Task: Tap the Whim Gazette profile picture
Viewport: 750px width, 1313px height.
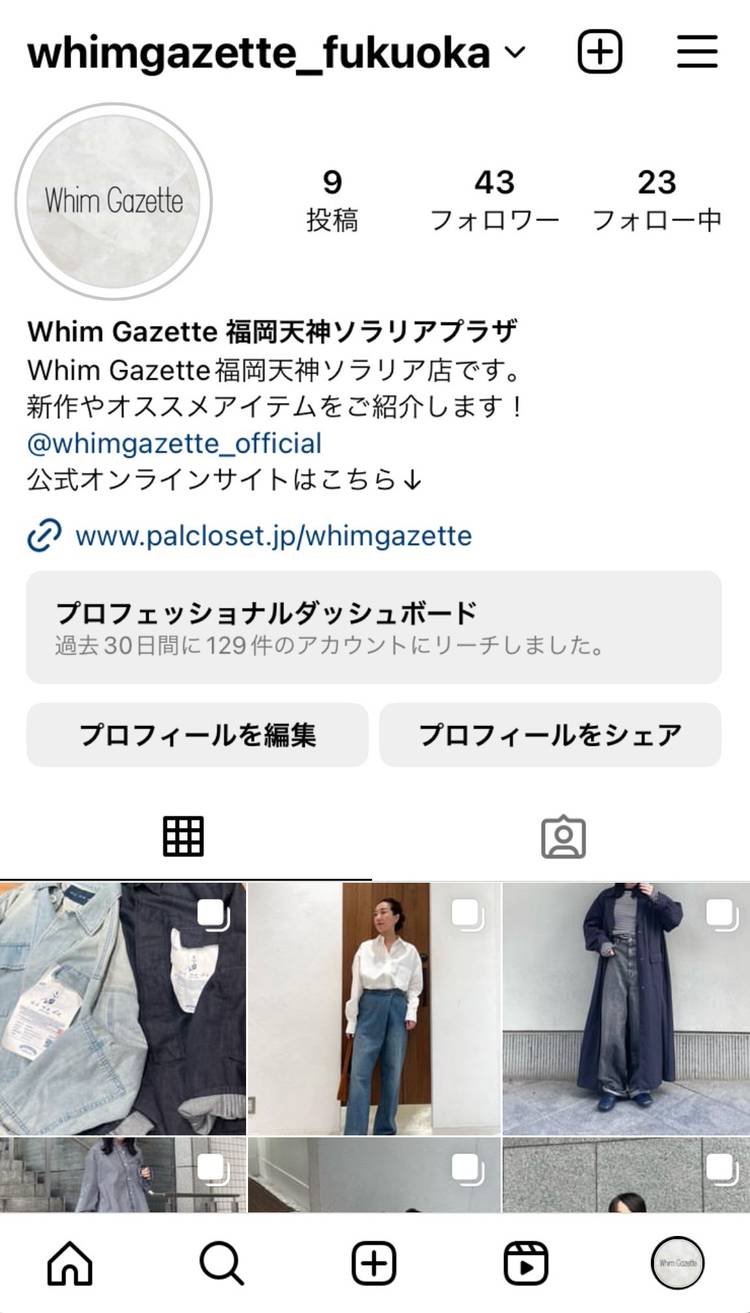Action: click(x=114, y=201)
